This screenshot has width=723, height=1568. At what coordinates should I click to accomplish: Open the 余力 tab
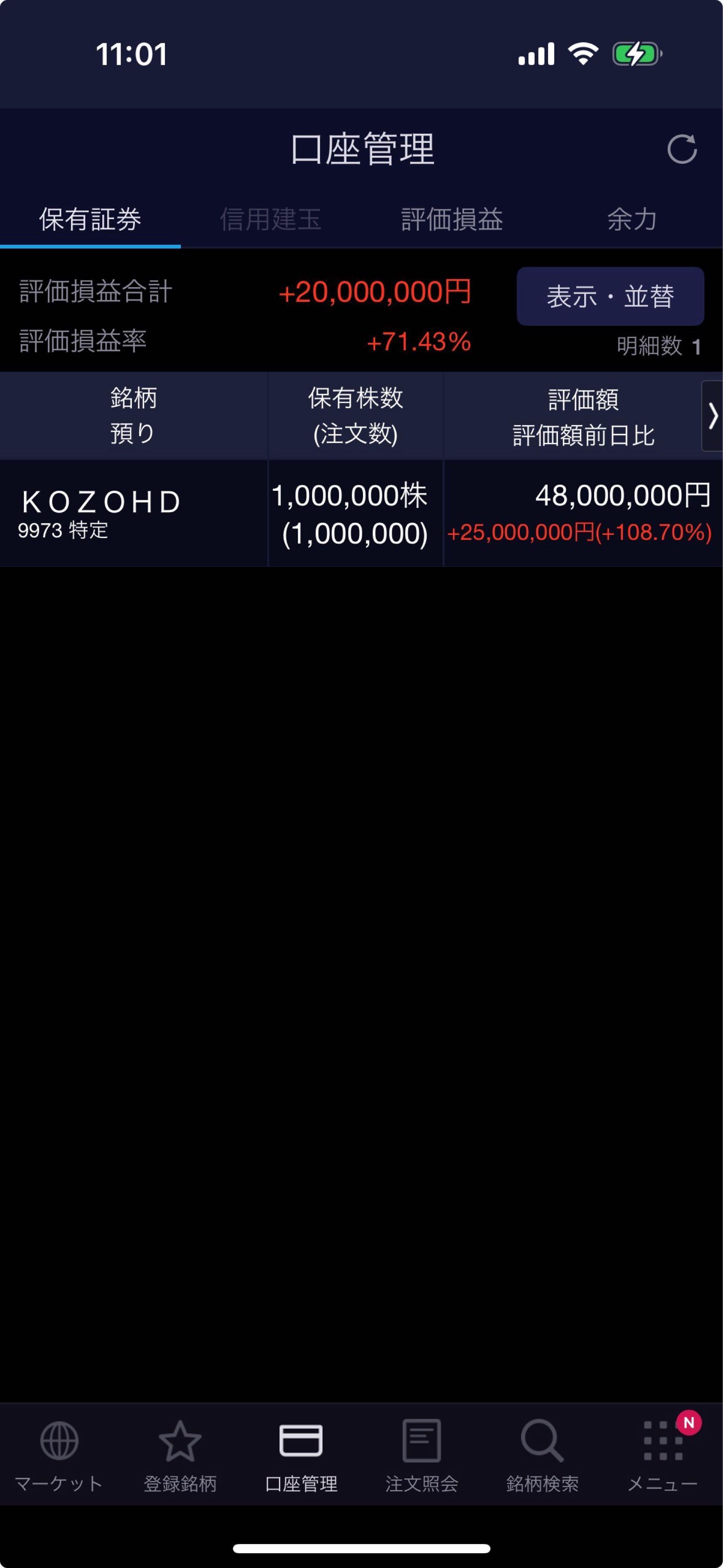point(632,219)
